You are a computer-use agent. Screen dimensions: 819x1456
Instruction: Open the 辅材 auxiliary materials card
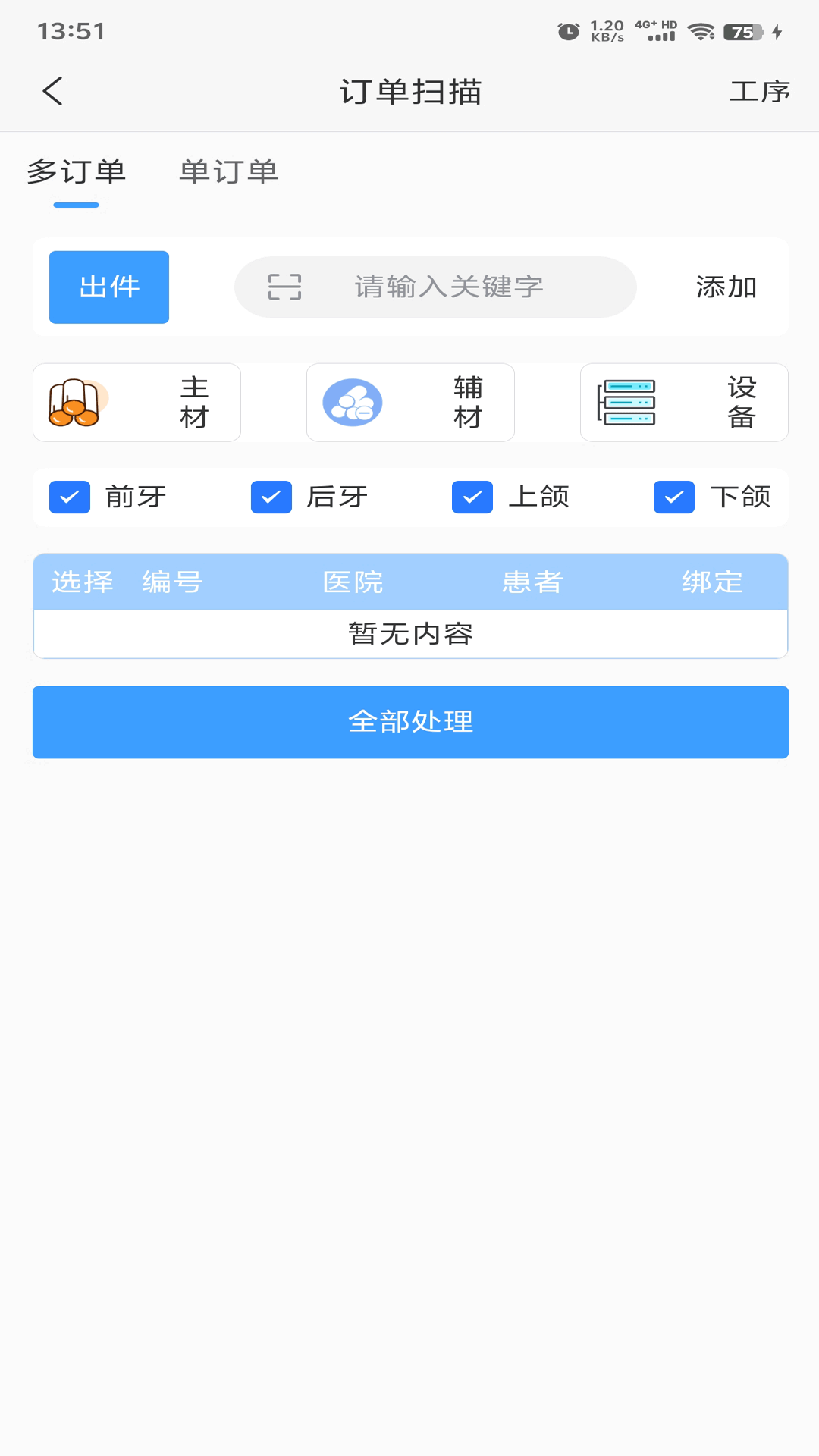tap(410, 403)
